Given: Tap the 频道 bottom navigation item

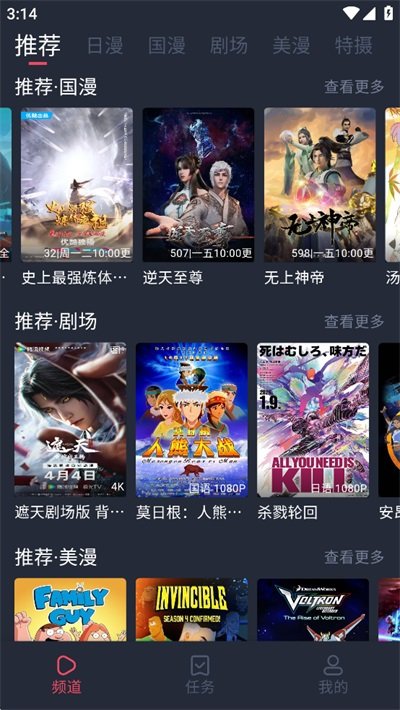Looking at the screenshot, I should click(x=67, y=675).
